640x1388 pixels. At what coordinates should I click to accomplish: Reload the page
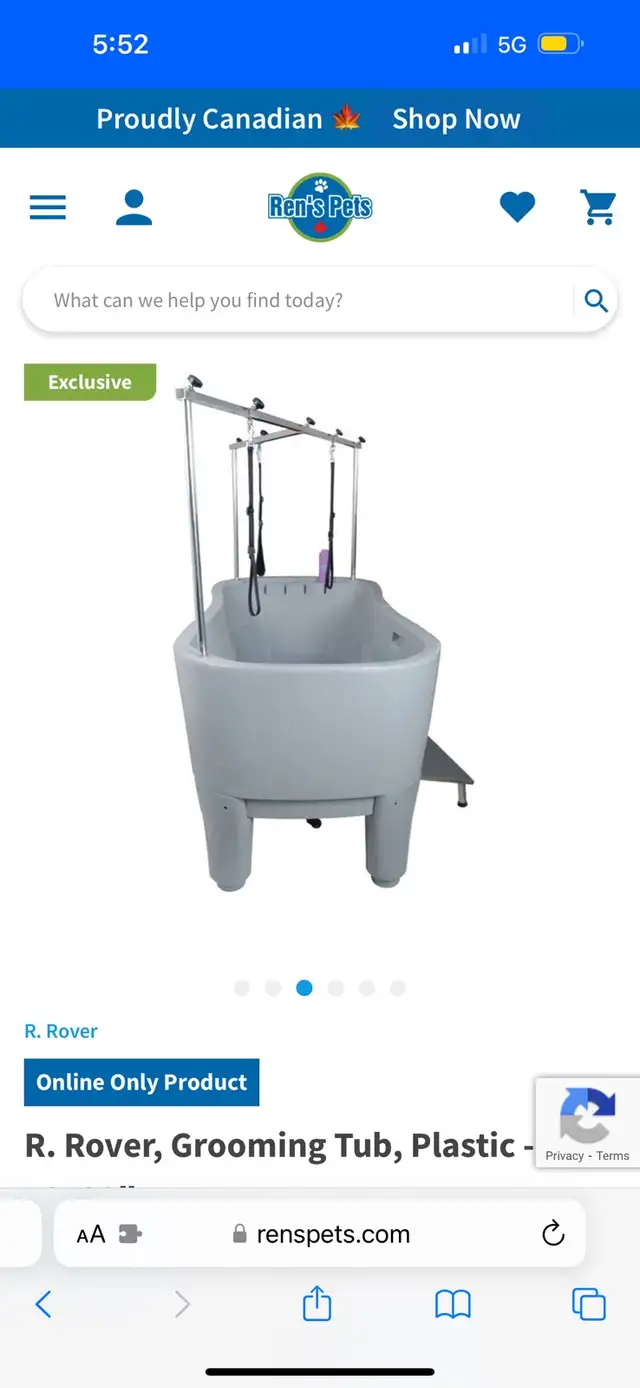coord(553,1234)
